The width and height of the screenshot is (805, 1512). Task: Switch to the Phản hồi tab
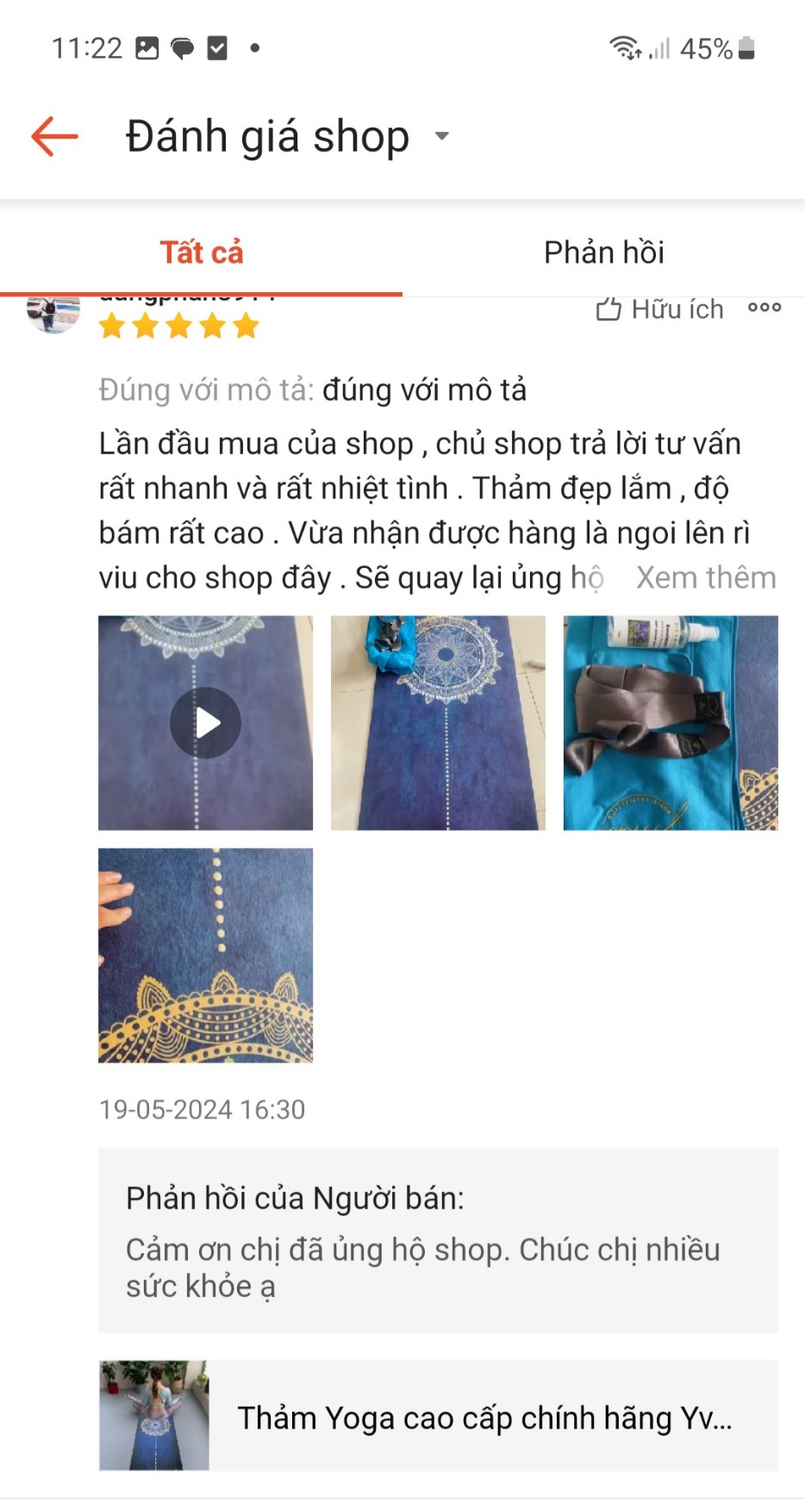[603, 253]
